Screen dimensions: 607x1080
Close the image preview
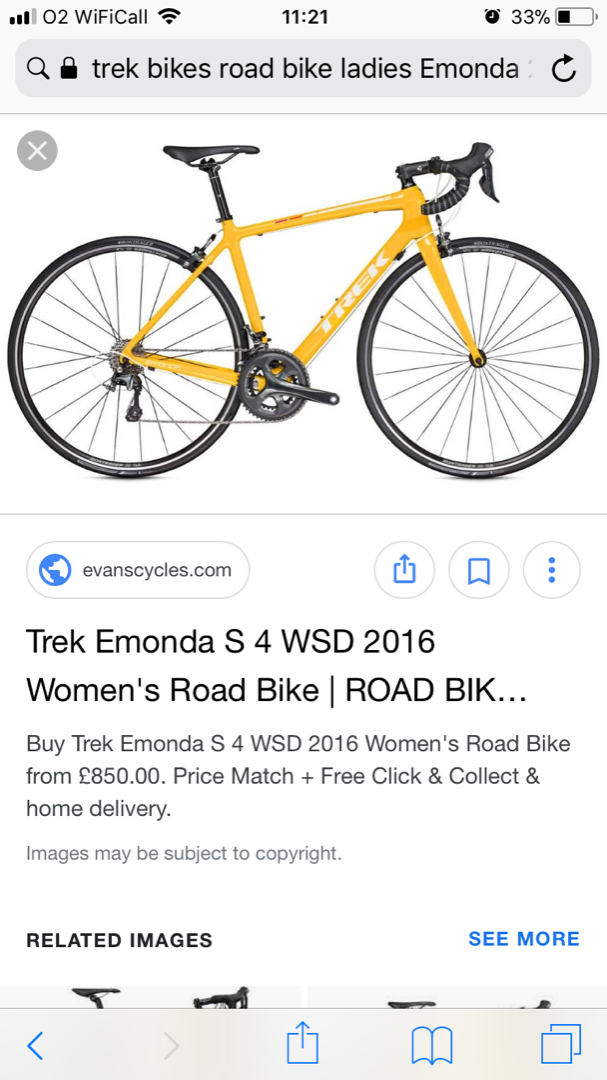[37, 150]
